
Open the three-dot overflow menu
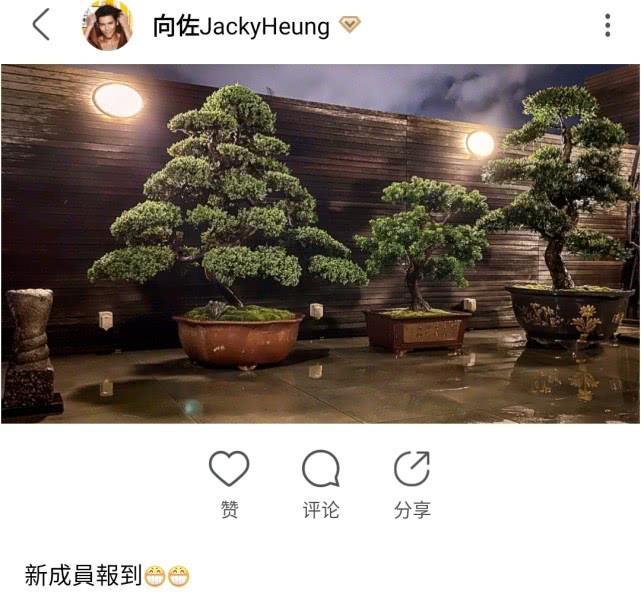click(607, 26)
